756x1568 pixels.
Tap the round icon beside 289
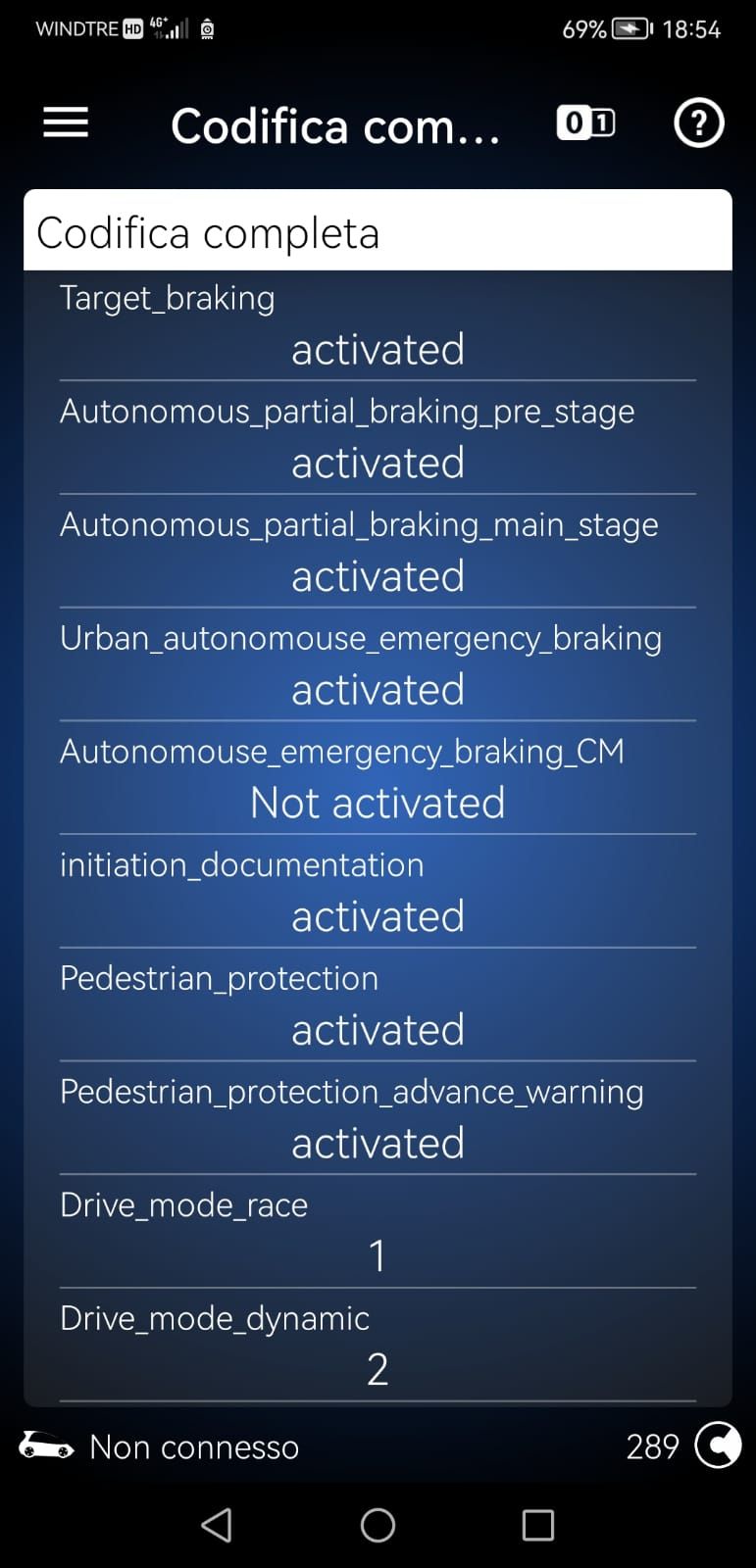coord(718,1445)
